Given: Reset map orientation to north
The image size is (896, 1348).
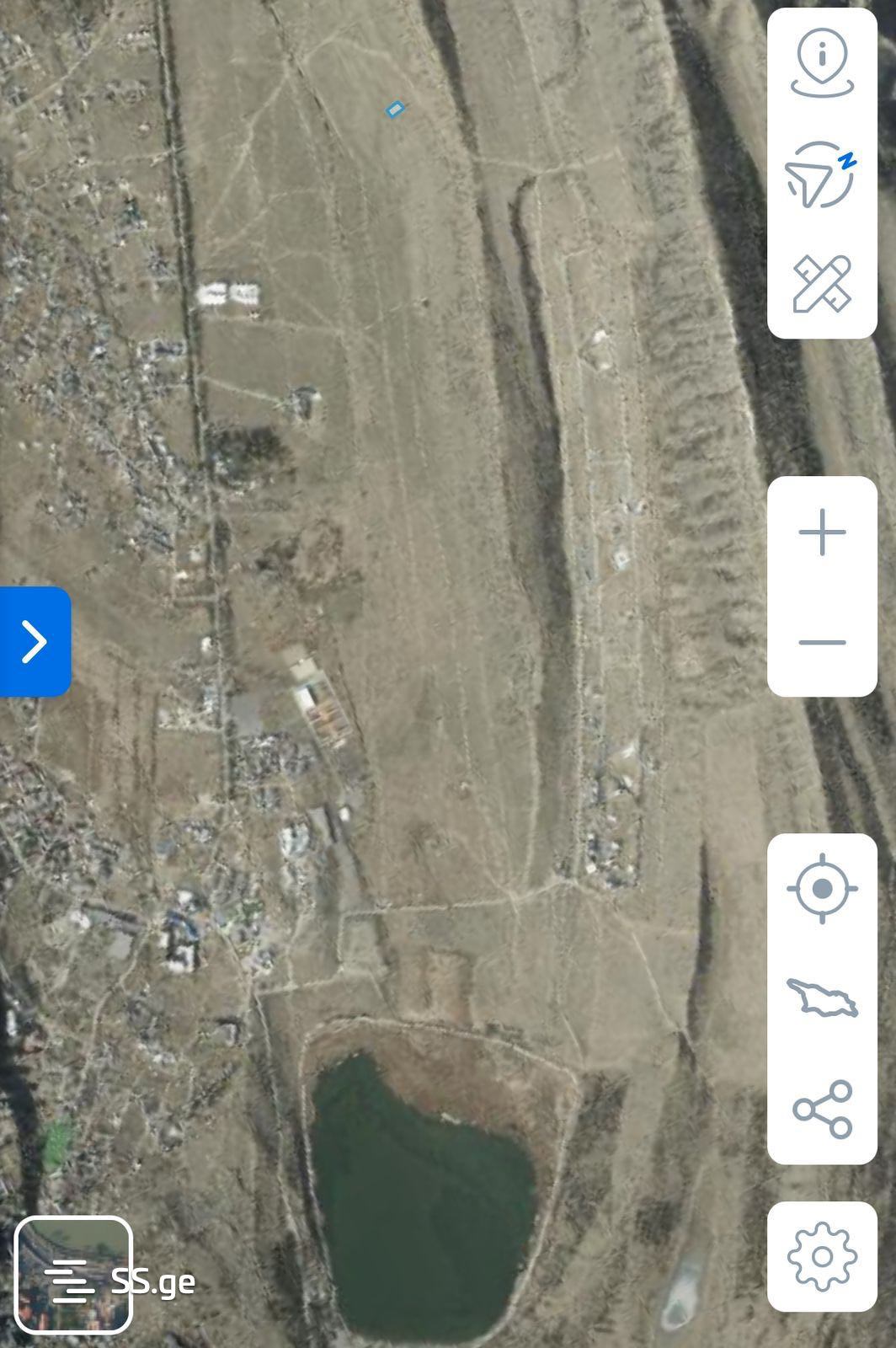Looking at the screenshot, I should (820, 174).
